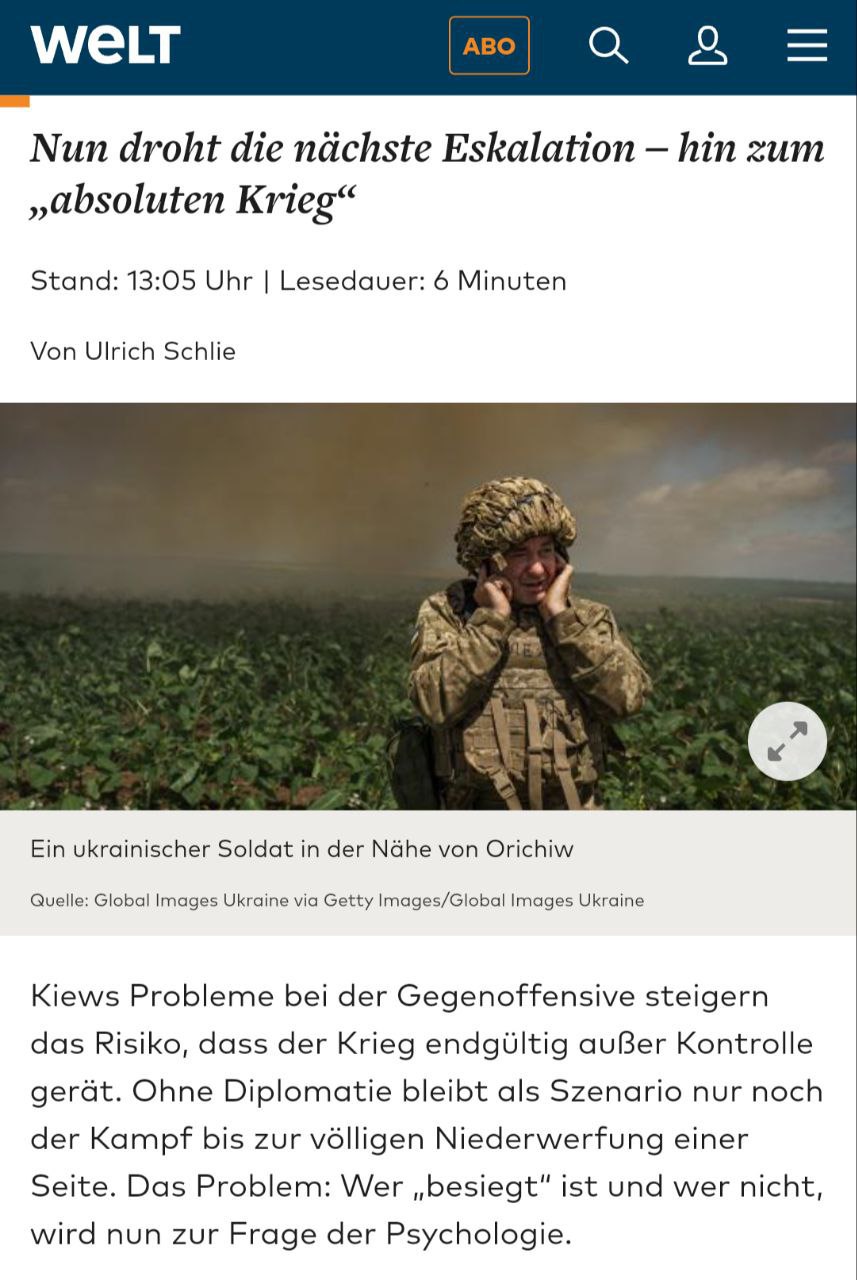Screen dimensions: 857x1280
Task: Open the hamburger menu
Action: coord(806,46)
